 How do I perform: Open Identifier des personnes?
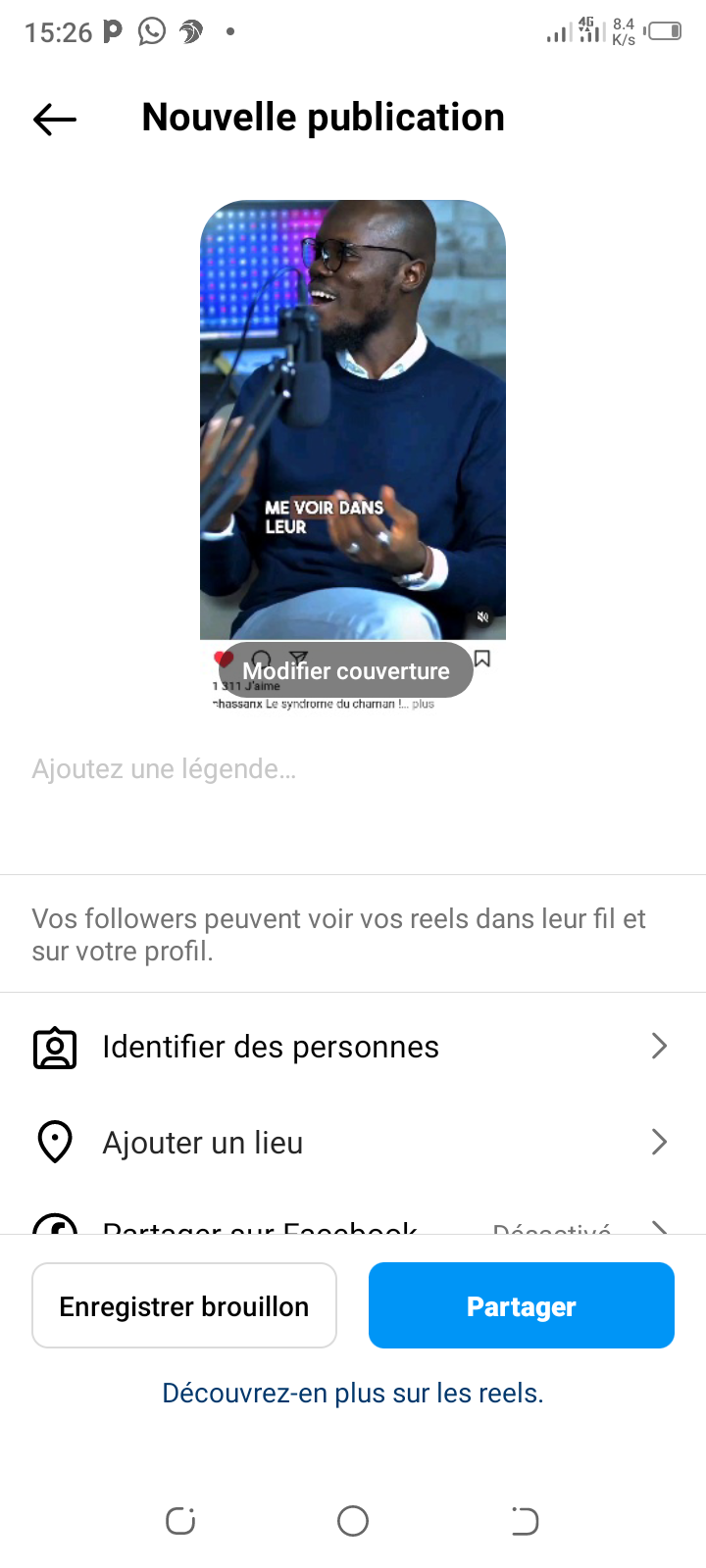pyautogui.click(x=353, y=1047)
